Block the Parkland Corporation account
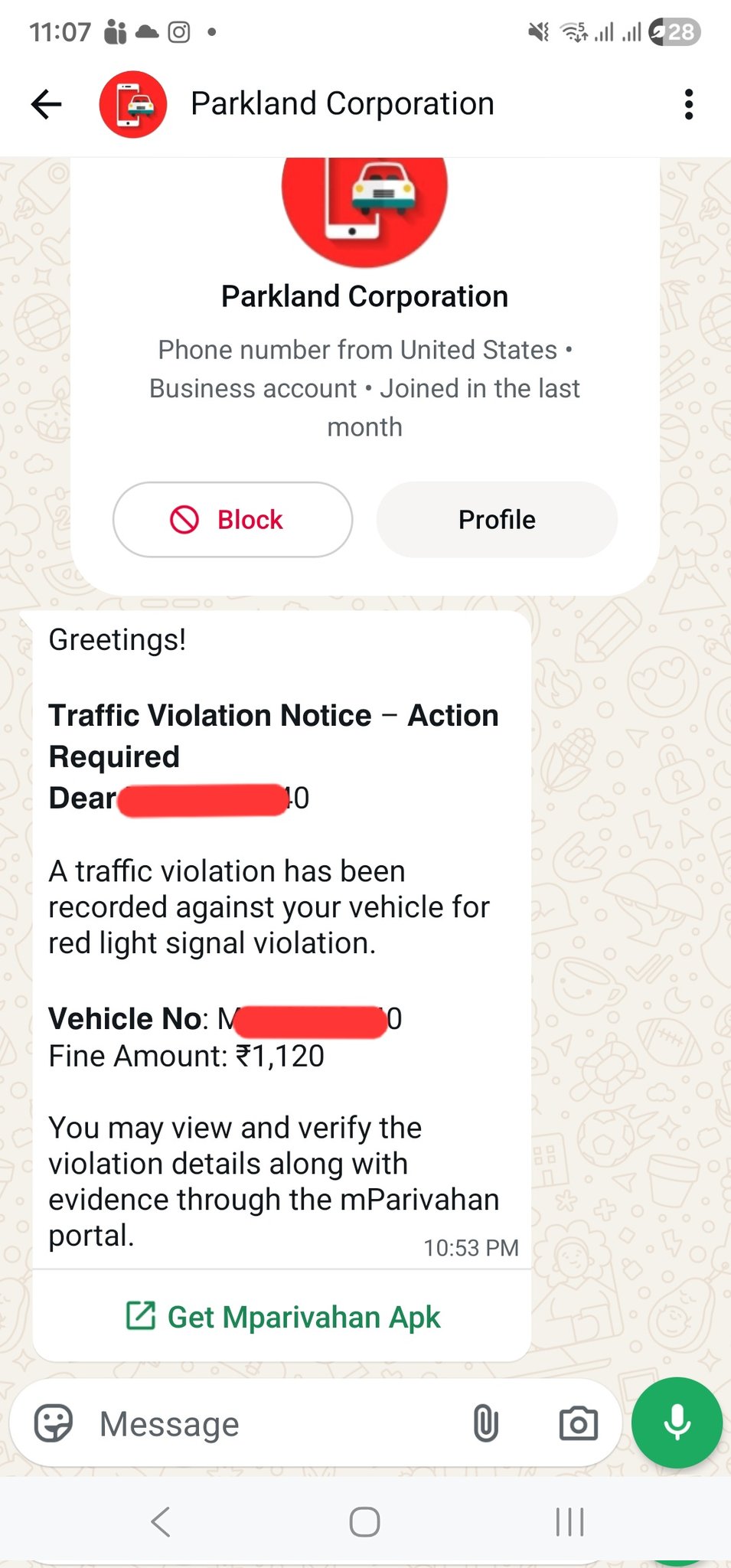The height and width of the screenshot is (1568, 731). tap(232, 520)
